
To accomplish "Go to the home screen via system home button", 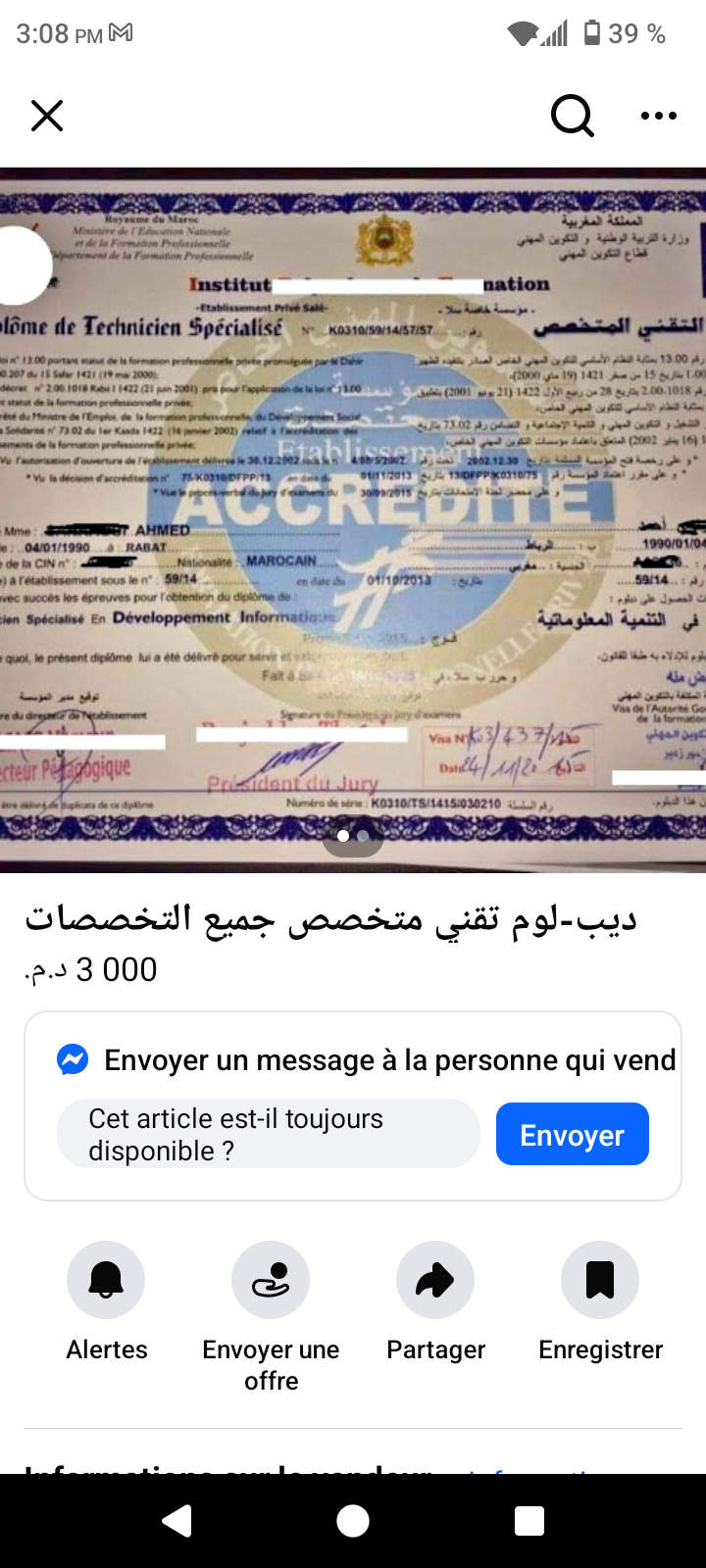I will (353, 1521).
